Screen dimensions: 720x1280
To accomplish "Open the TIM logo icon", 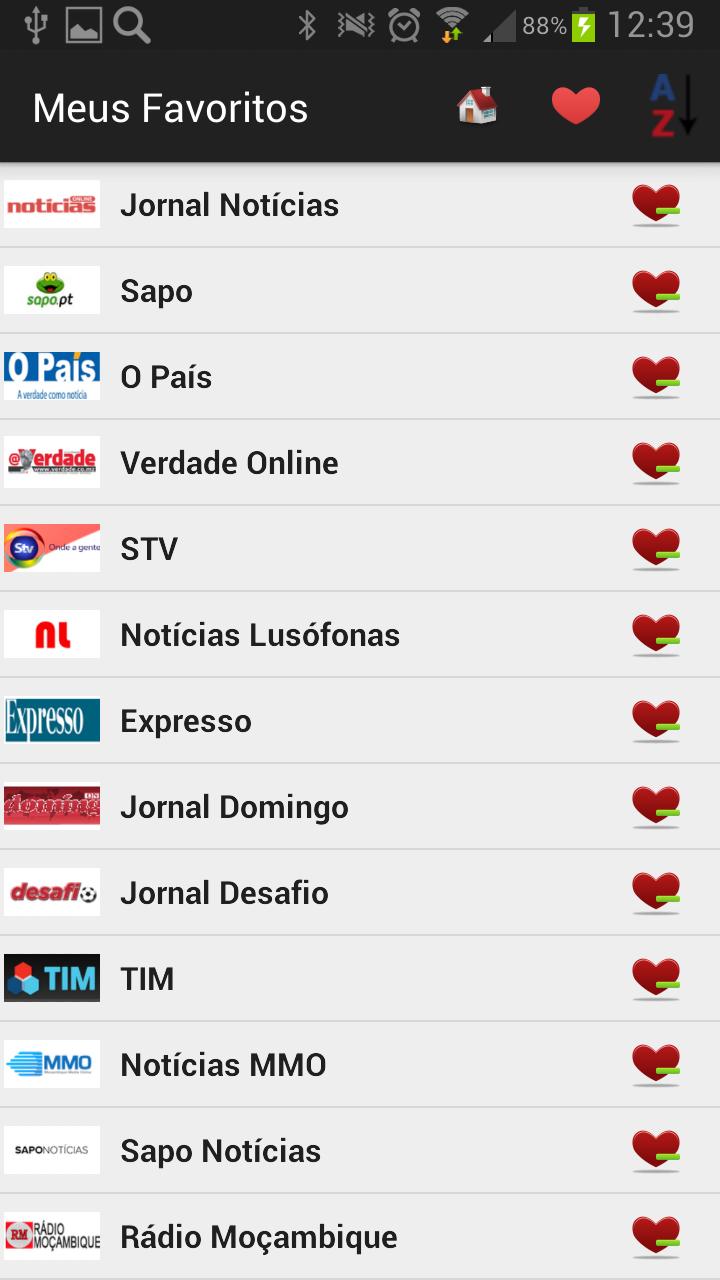I will 52,978.
